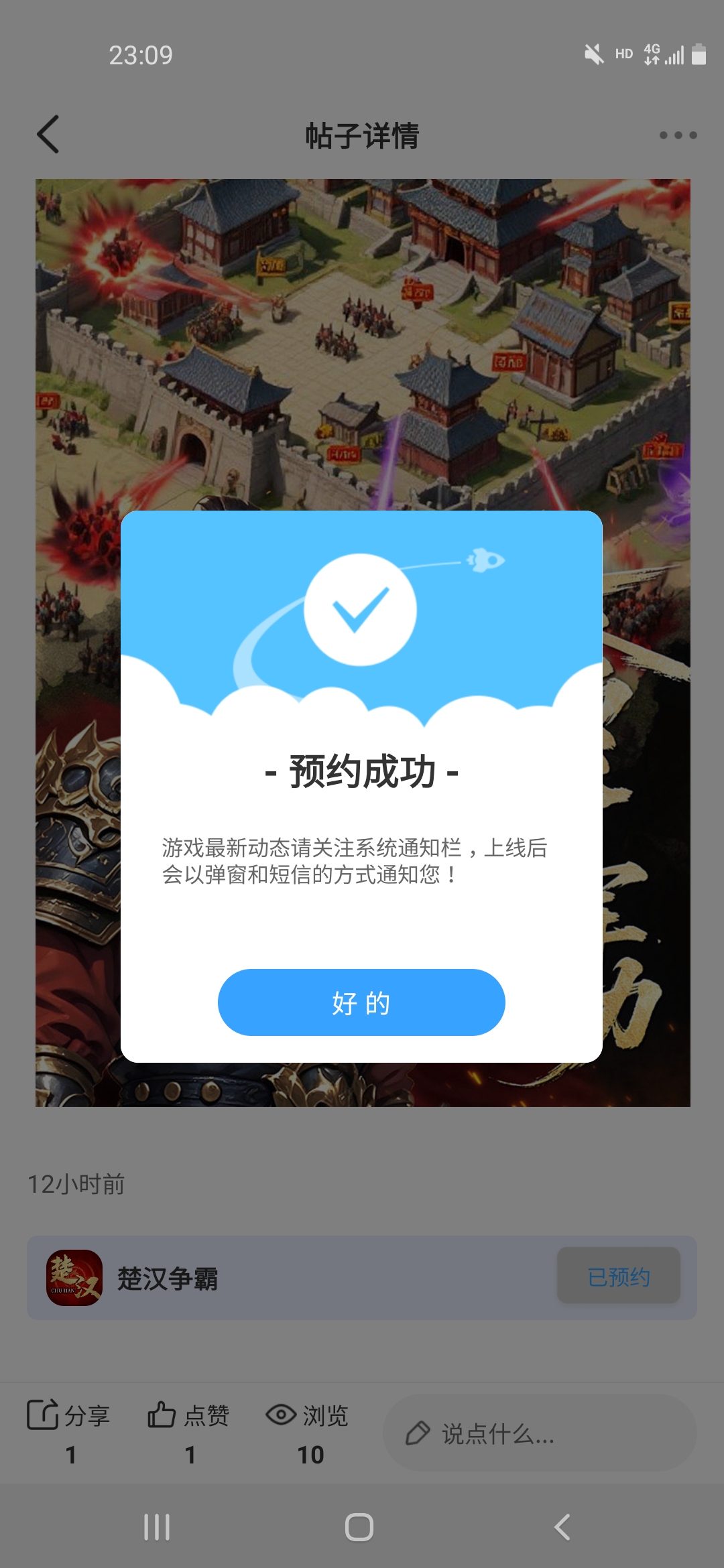Go back from the post details page
The height and width of the screenshot is (1568, 724).
tap(48, 135)
